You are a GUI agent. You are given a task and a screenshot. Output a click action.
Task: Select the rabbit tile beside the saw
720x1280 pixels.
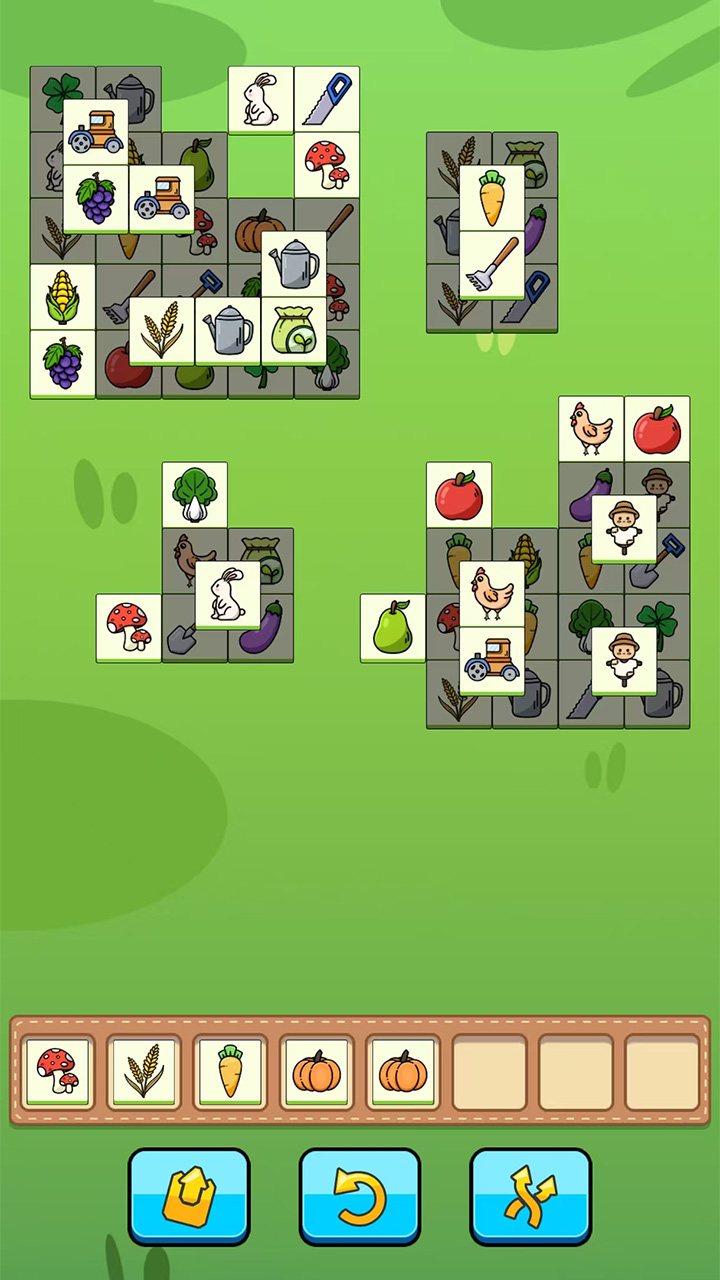click(261, 99)
